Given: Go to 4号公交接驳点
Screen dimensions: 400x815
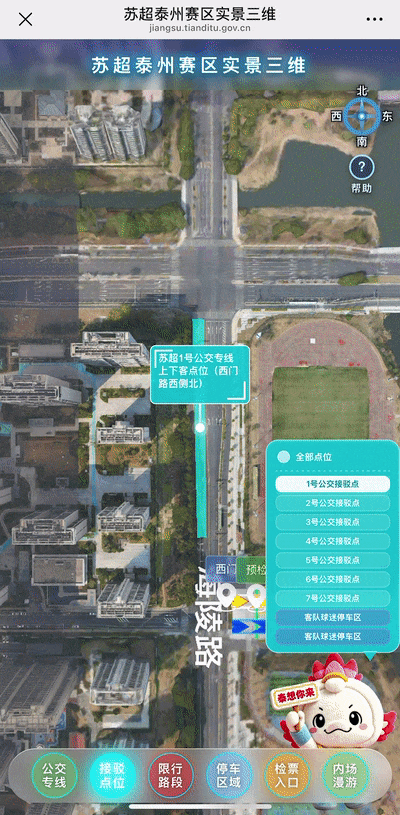Looking at the screenshot, I should click(332, 541).
